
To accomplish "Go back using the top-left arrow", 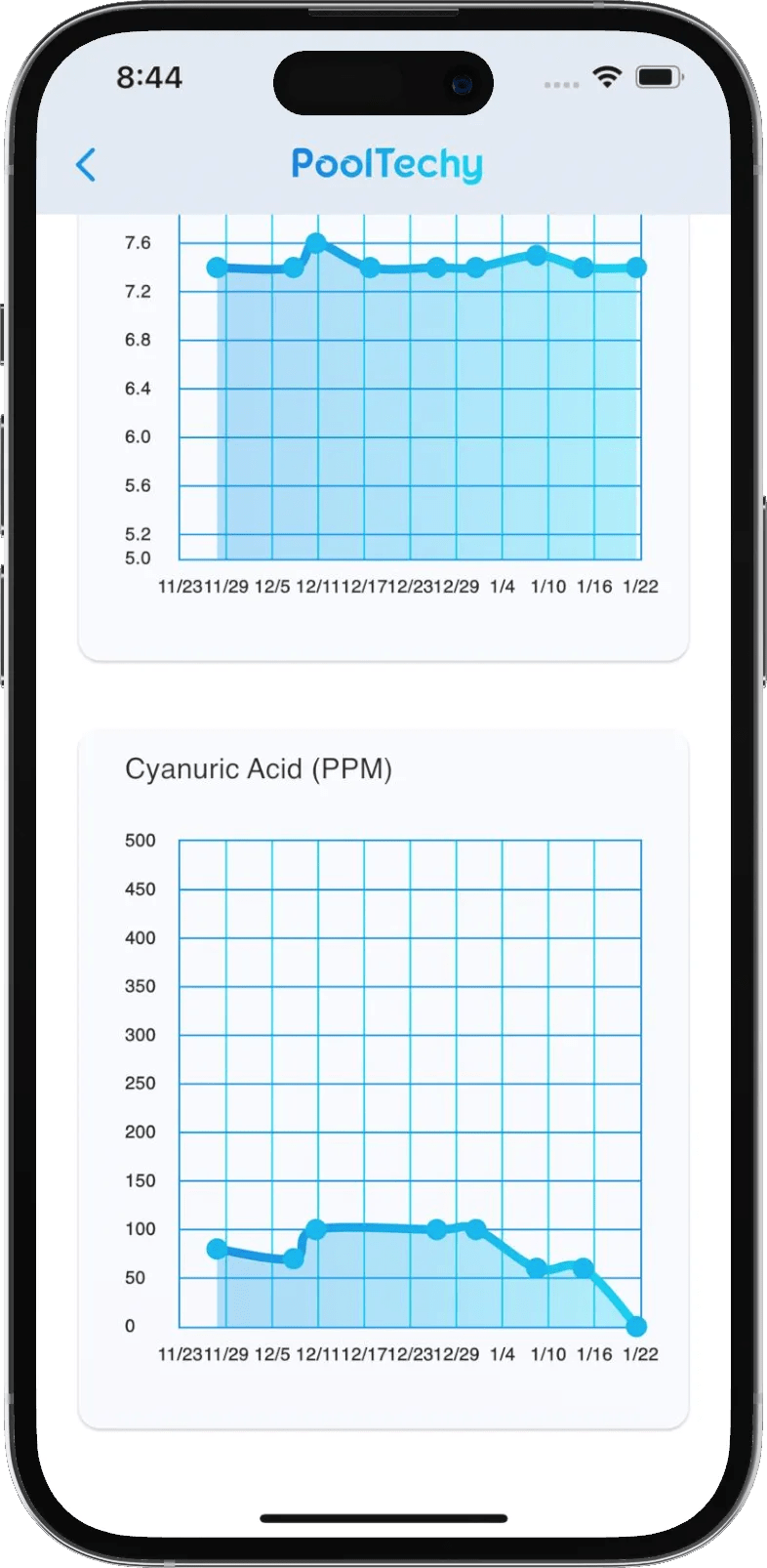I will pos(86,165).
